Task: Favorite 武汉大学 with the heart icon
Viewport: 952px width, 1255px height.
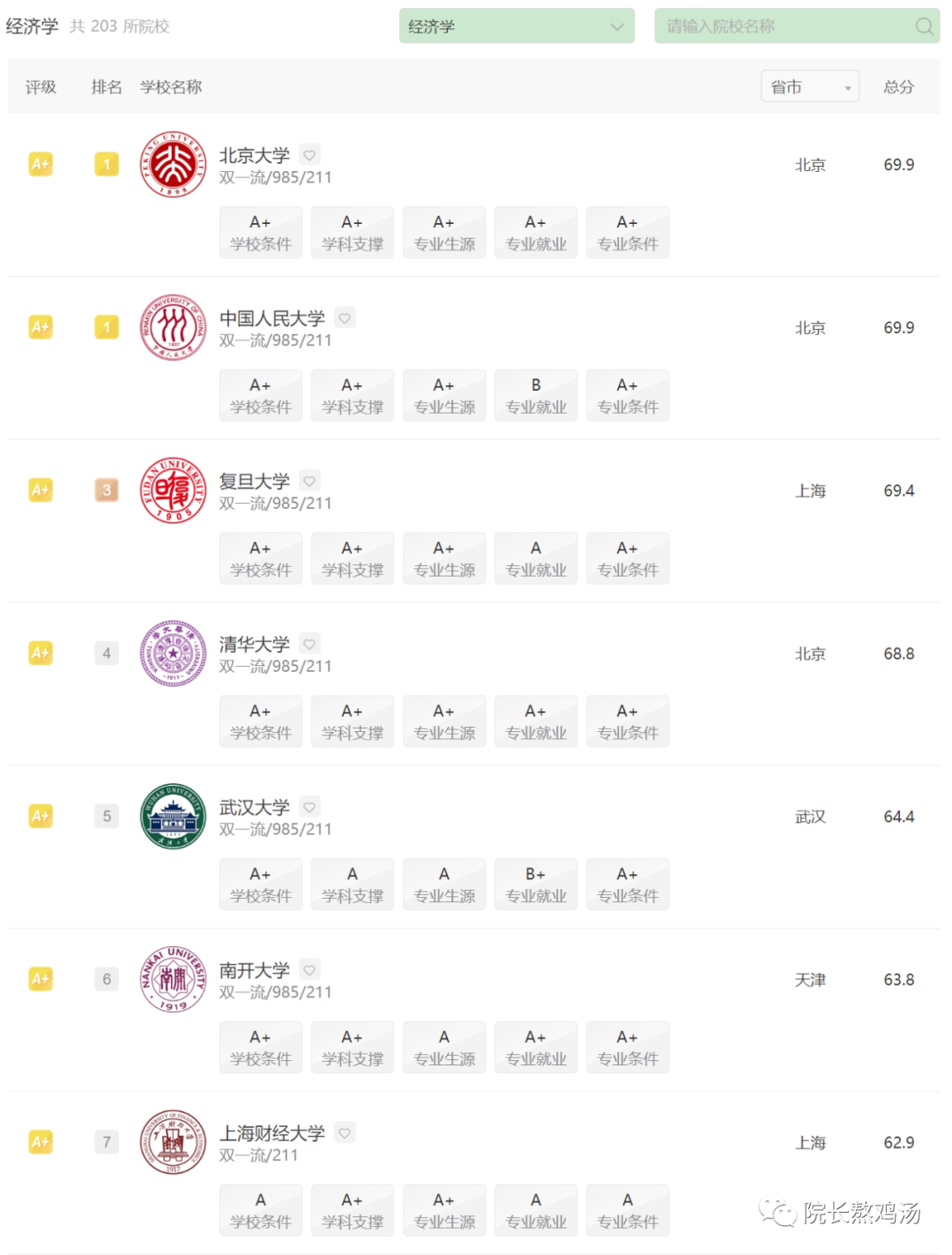Action: [x=309, y=806]
